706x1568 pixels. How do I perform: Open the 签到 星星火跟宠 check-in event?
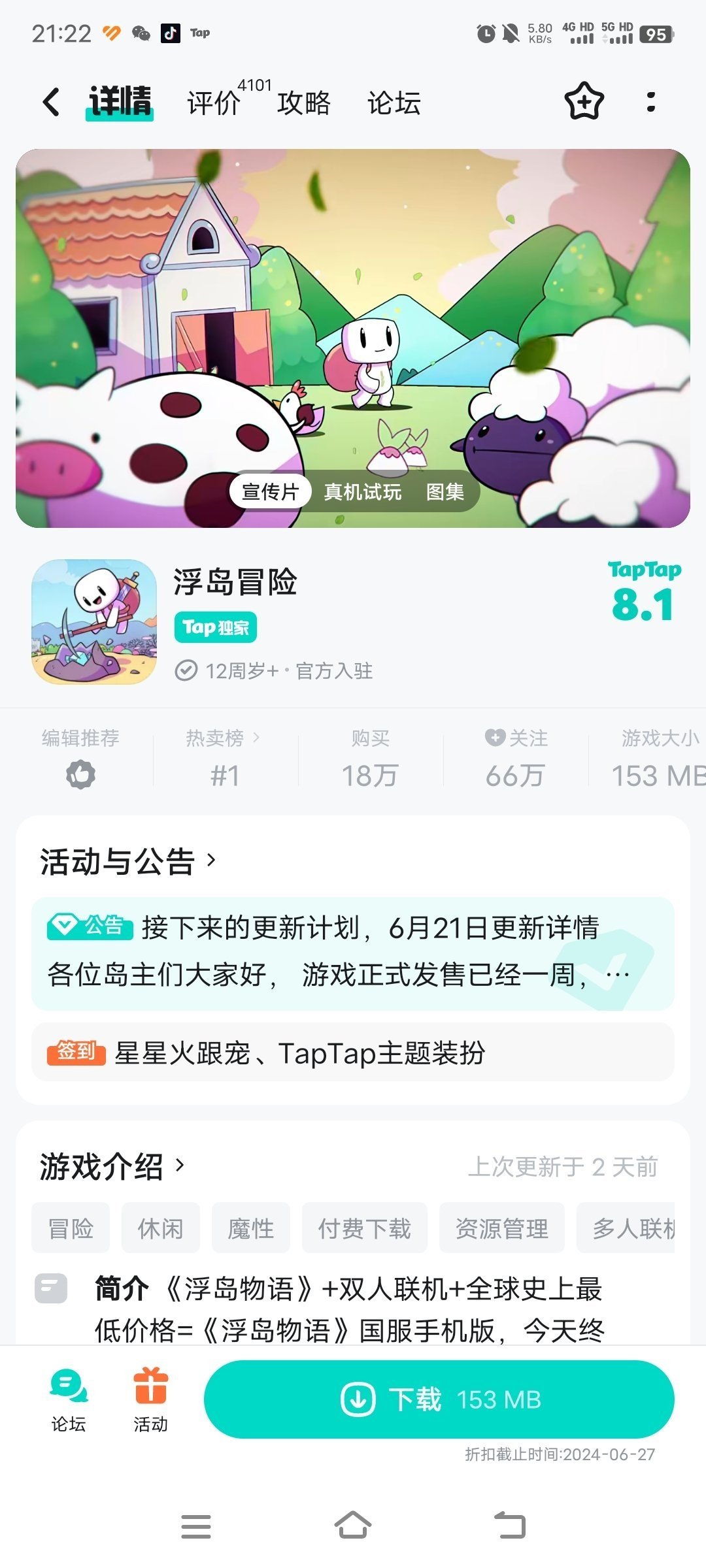tap(353, 1053)
